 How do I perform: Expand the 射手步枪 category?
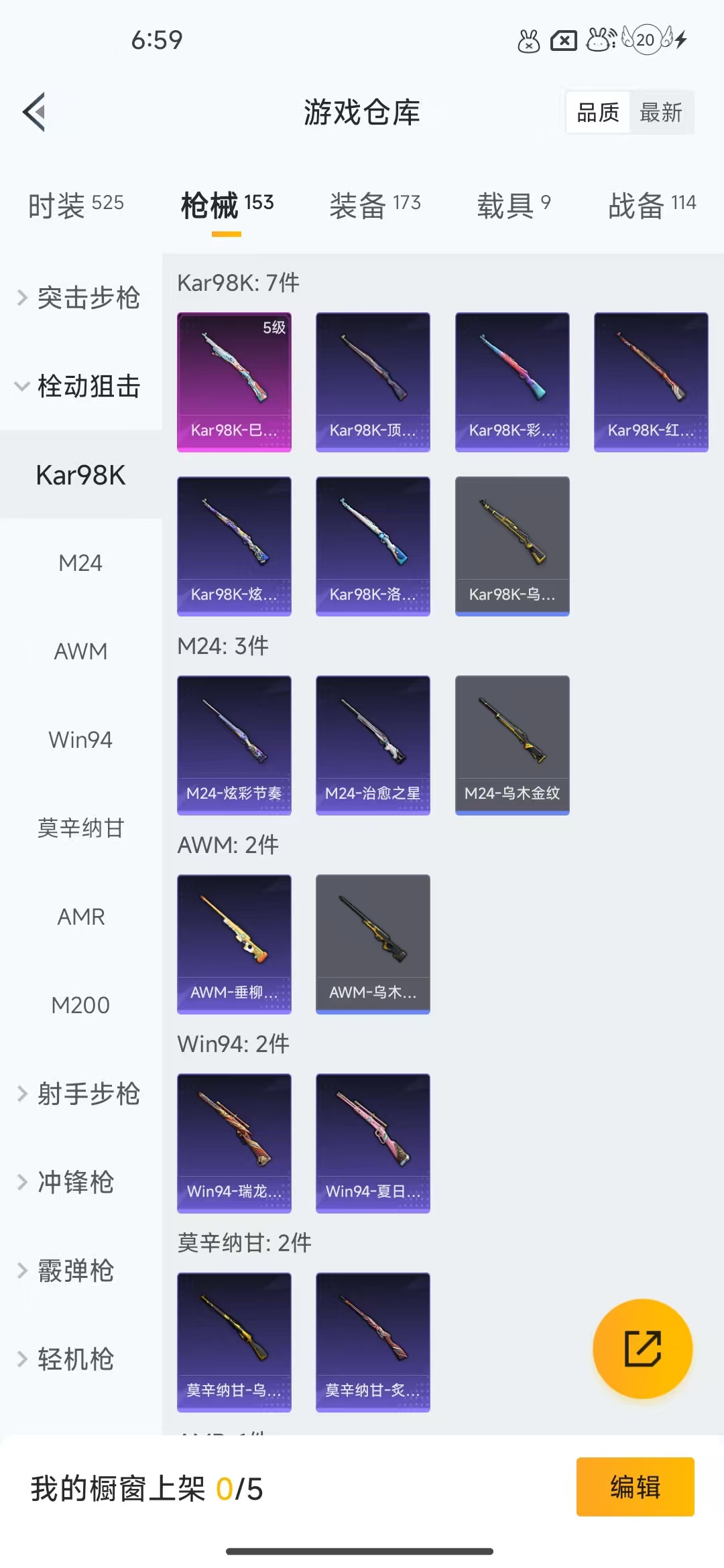(80, 1094)
